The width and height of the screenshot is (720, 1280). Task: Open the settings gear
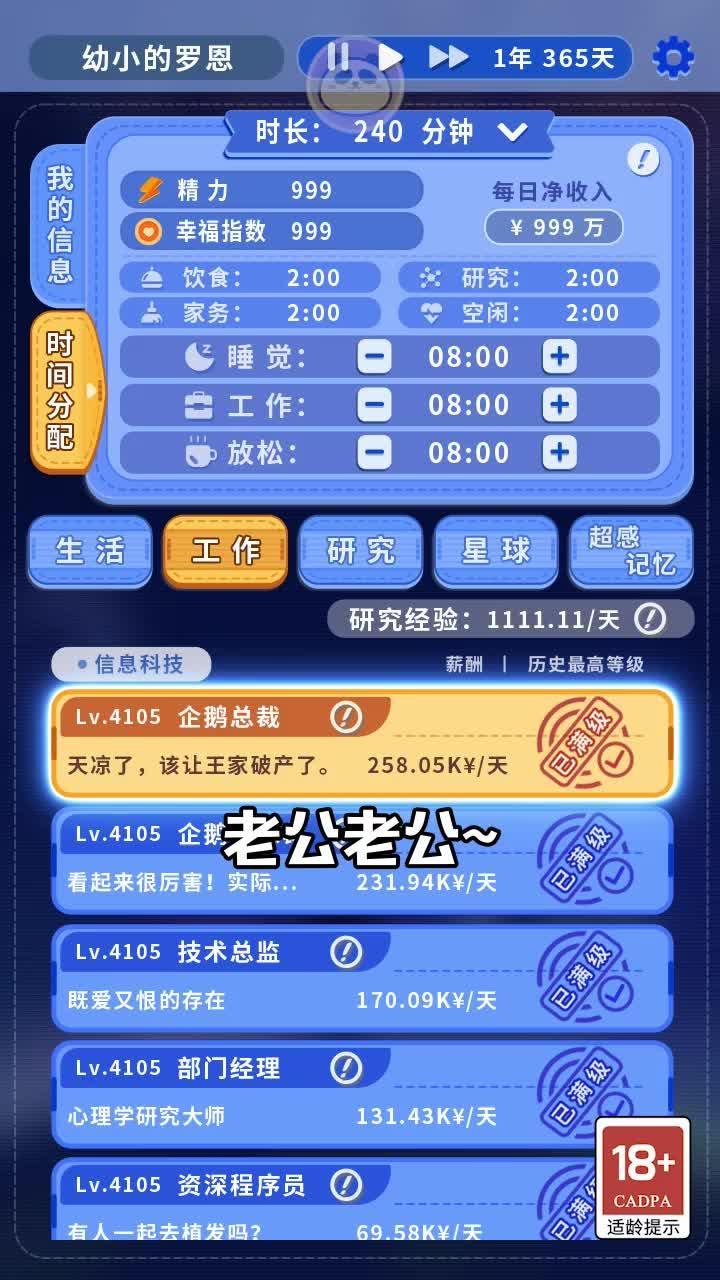(x=673, y=58)
